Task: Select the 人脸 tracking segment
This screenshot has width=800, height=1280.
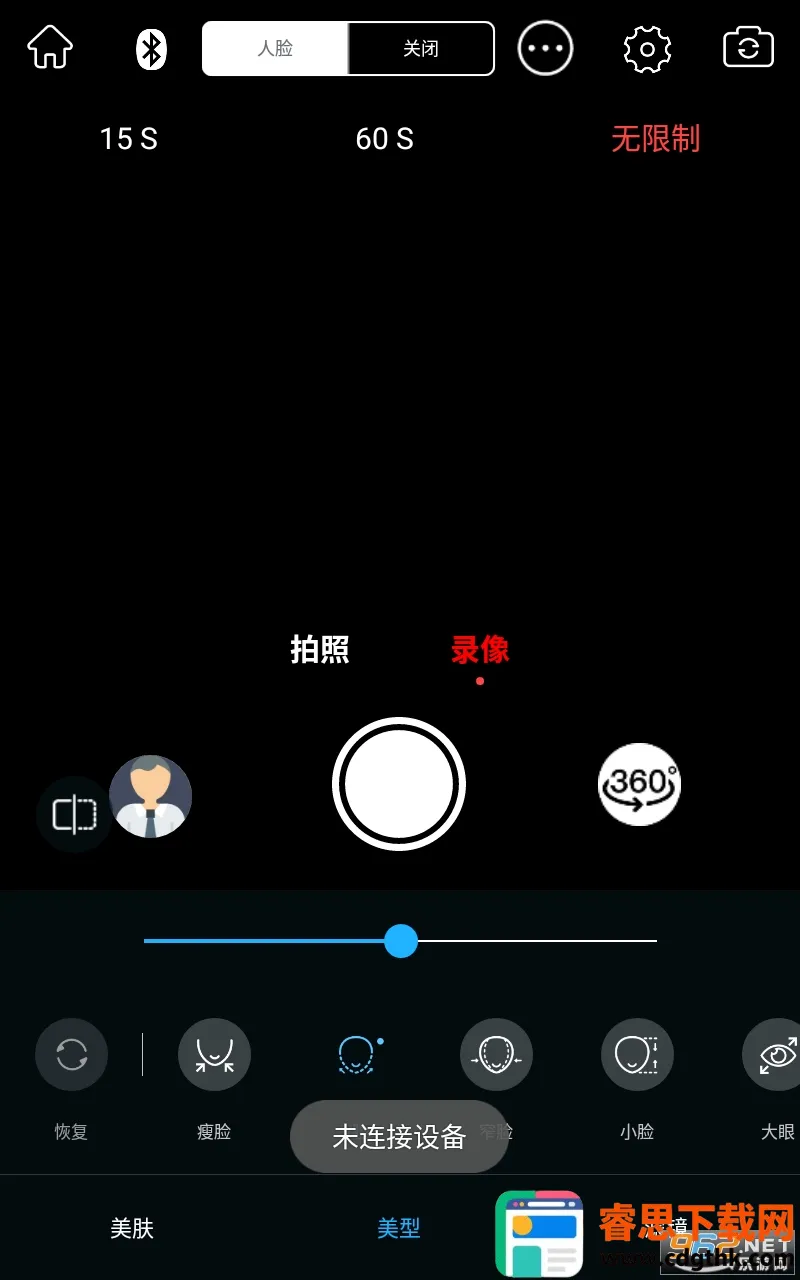Action: pos(275,49)
